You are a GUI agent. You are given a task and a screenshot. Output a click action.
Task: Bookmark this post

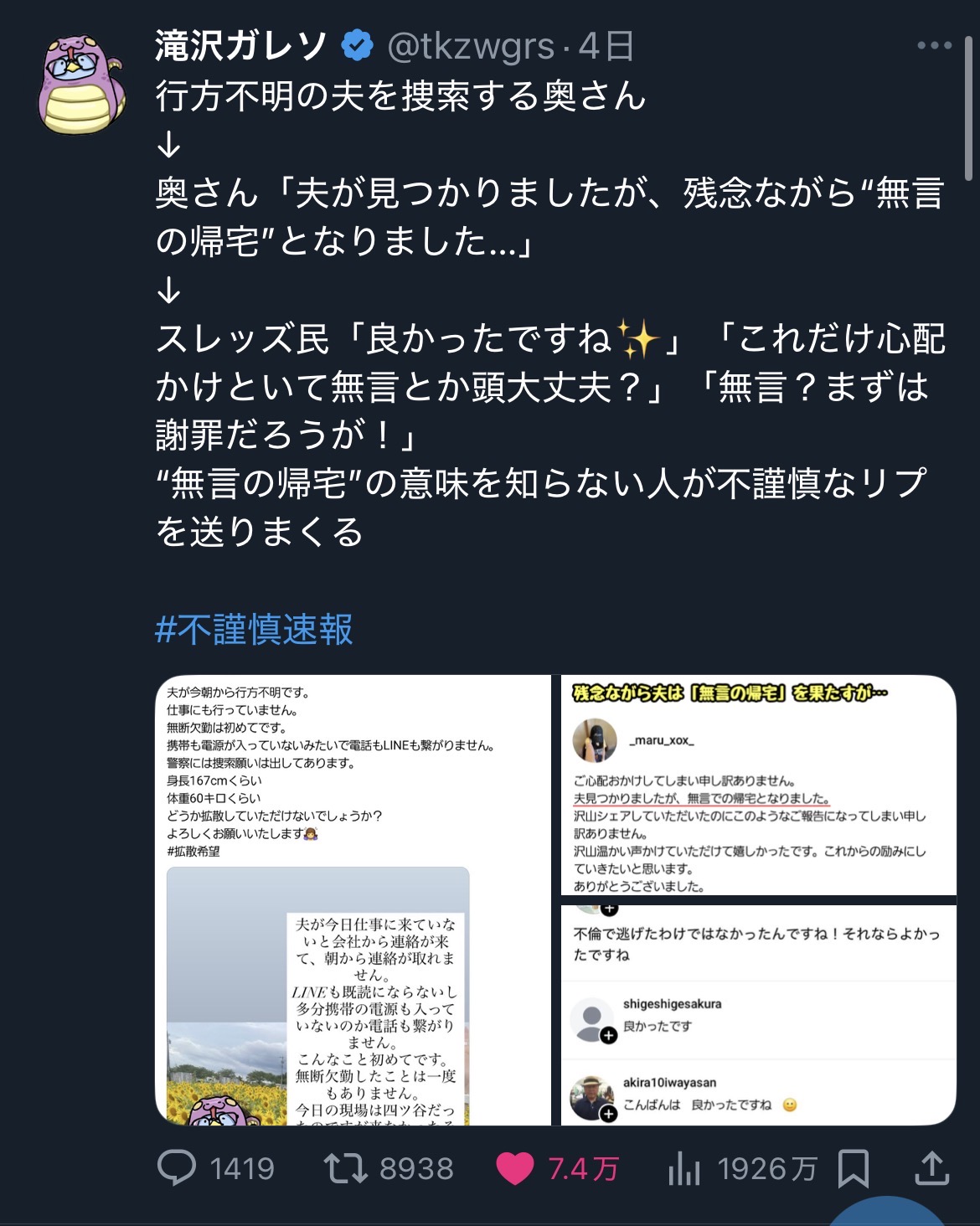coord(853,1168)
